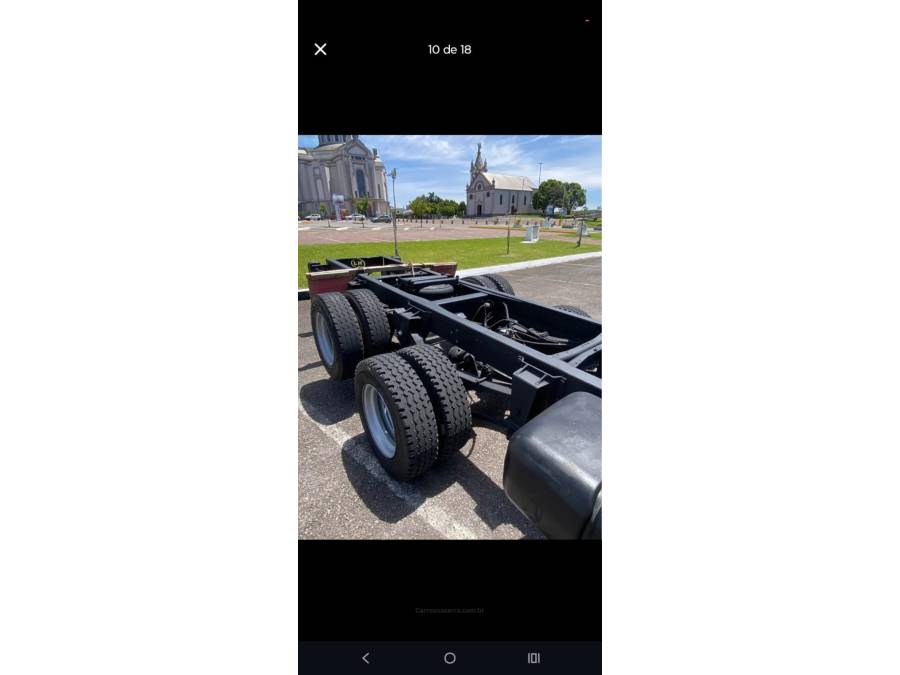Go back using the system back button
900x675 pixels.
pyautogui.click(x=366, y=658)
